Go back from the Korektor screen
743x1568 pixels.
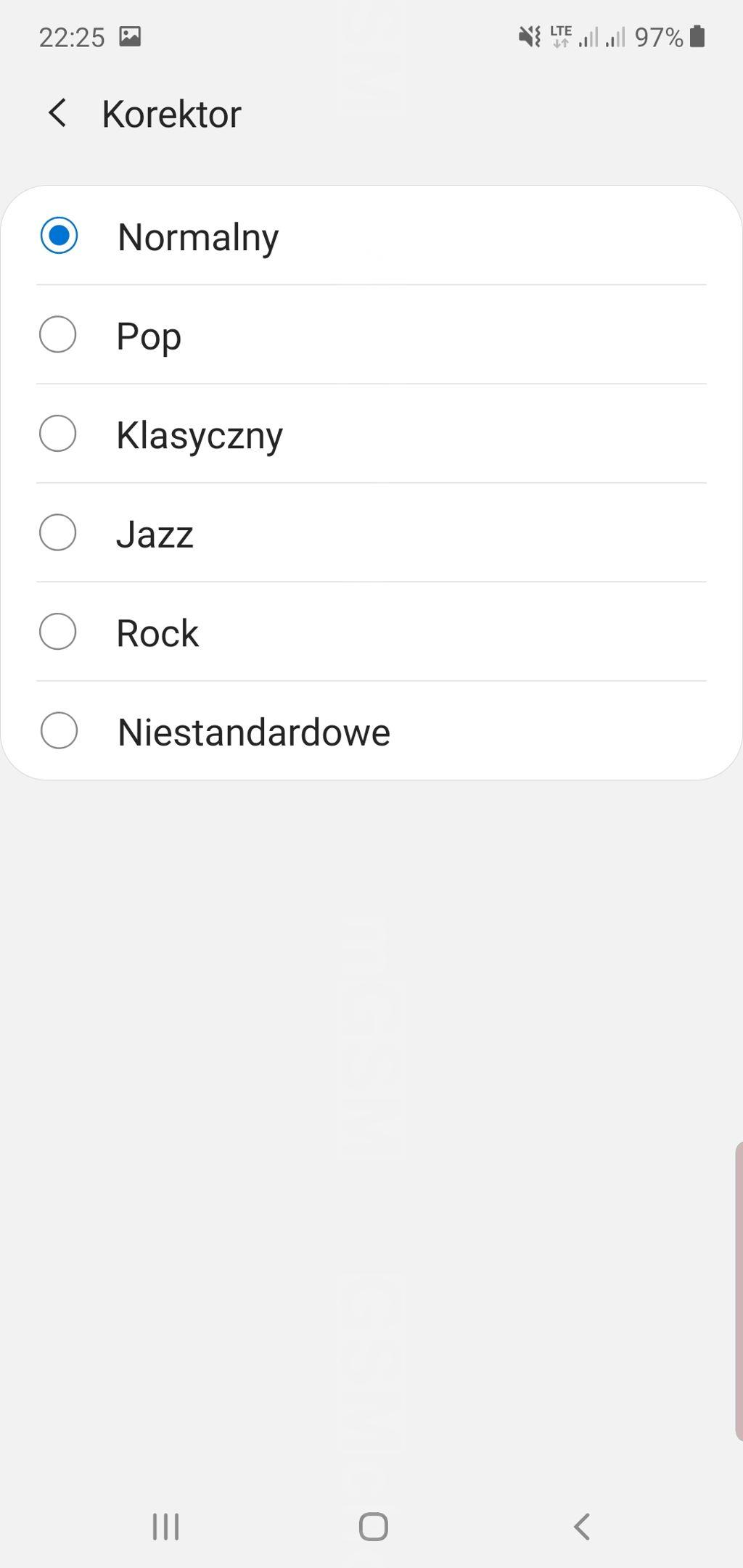point(57,113)
